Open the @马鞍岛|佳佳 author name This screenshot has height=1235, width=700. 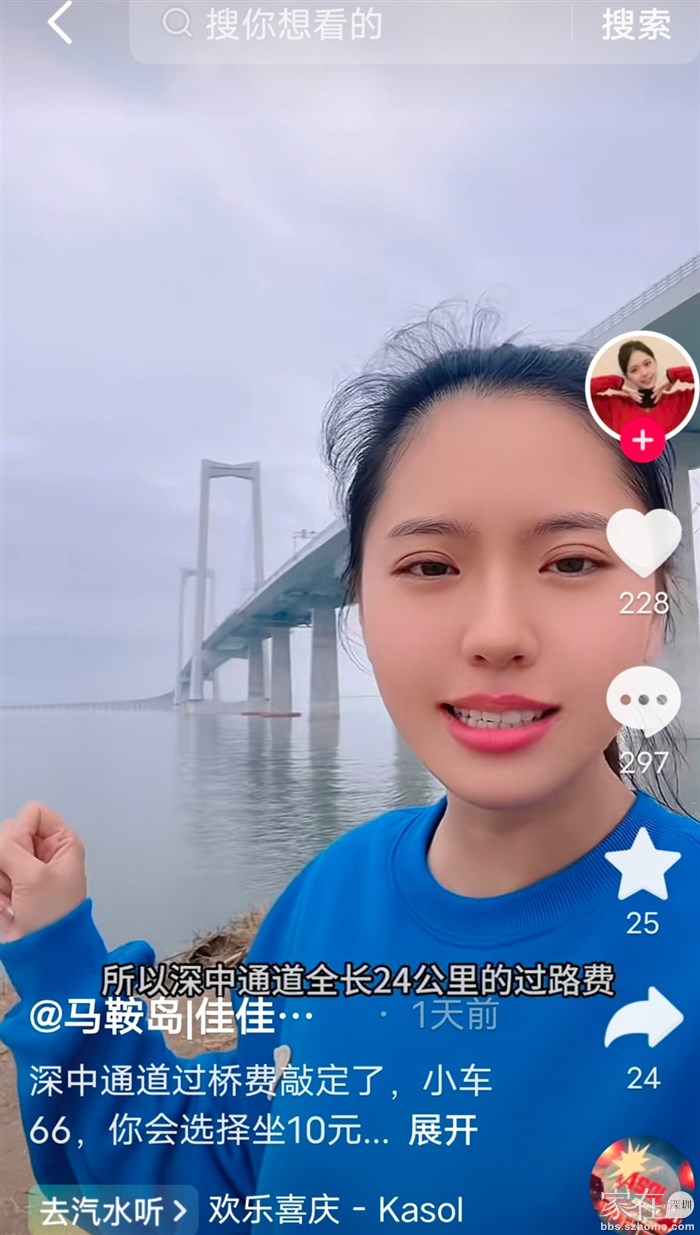point(170,1016)
